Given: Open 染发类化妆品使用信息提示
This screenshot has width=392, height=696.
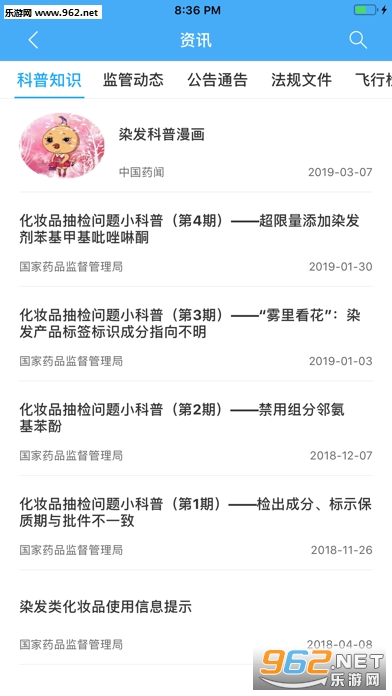Looking at the screenshot, I should tap(196, 617).
